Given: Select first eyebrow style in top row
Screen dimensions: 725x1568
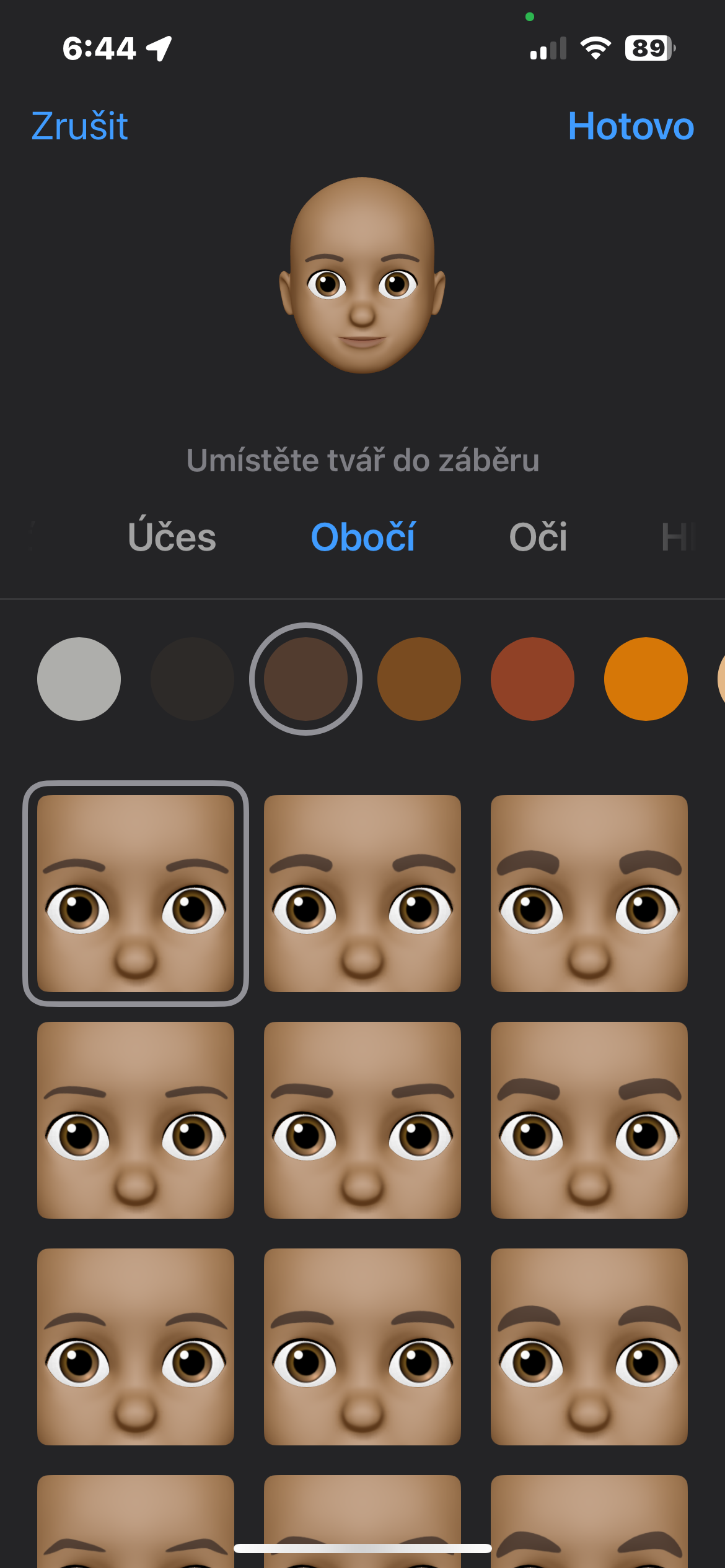Looking at the screenshot, I should 136,893.
